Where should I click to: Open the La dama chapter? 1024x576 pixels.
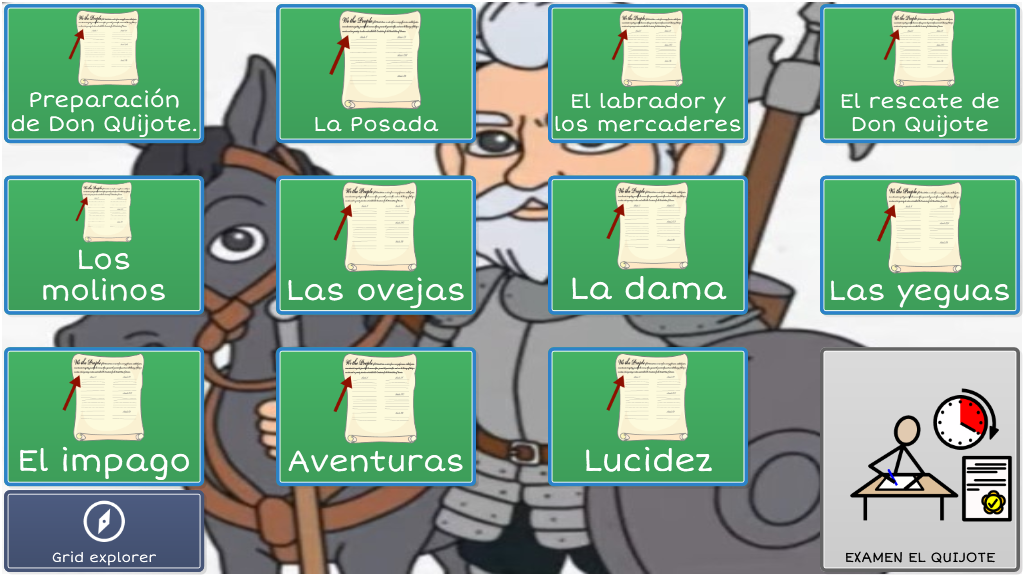[648, 245]
